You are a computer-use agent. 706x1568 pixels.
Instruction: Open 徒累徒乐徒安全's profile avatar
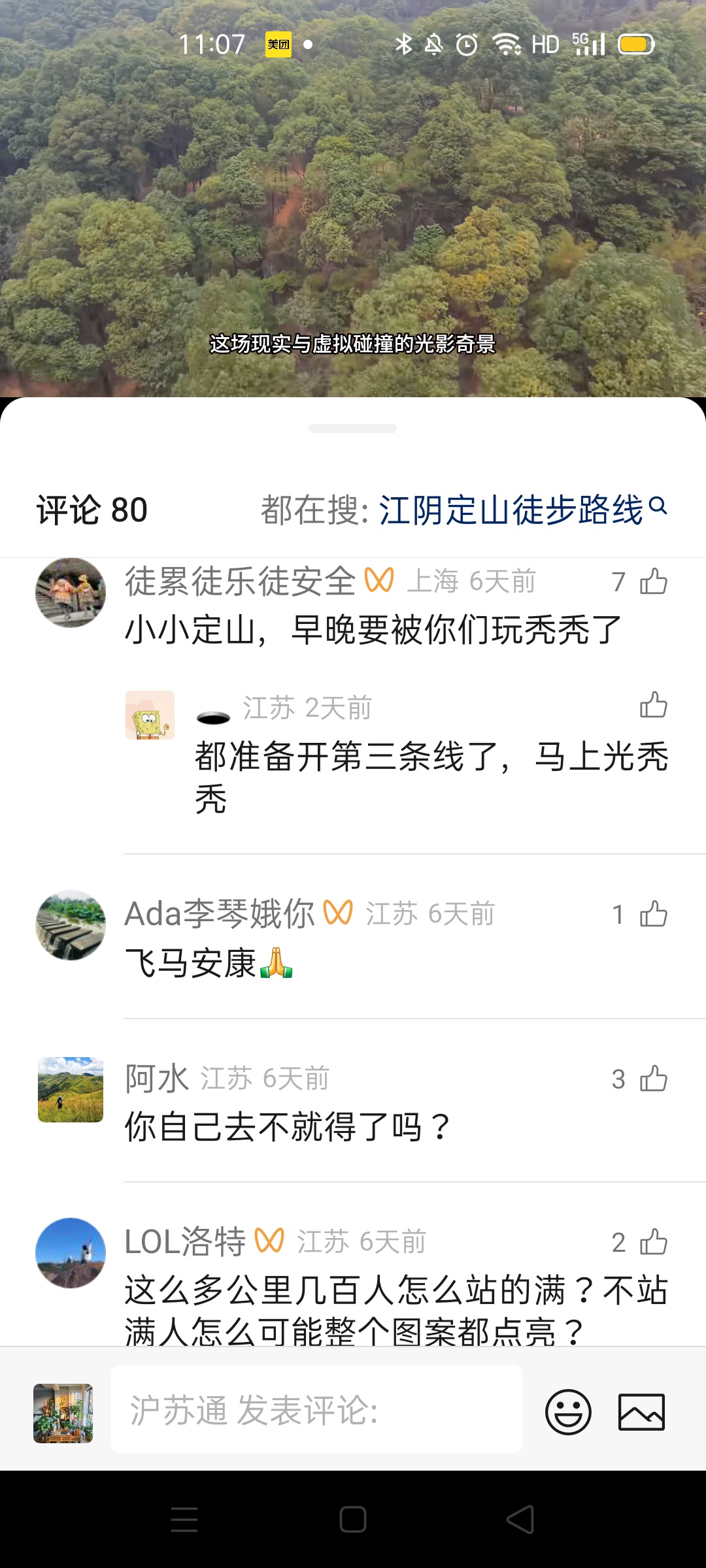pyautogui.click(x=71, y=593)
